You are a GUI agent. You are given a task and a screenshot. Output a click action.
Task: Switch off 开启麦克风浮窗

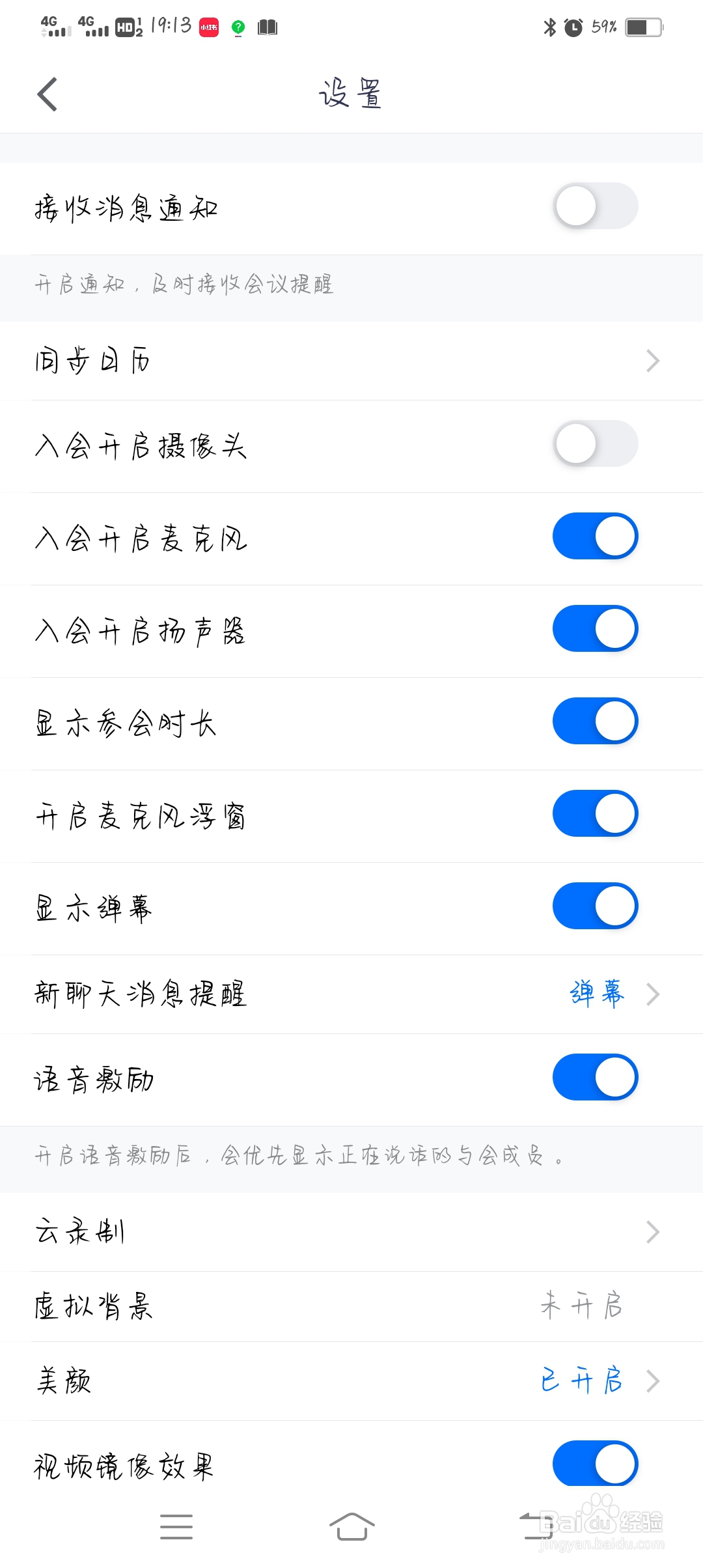(x=595, y=814)
